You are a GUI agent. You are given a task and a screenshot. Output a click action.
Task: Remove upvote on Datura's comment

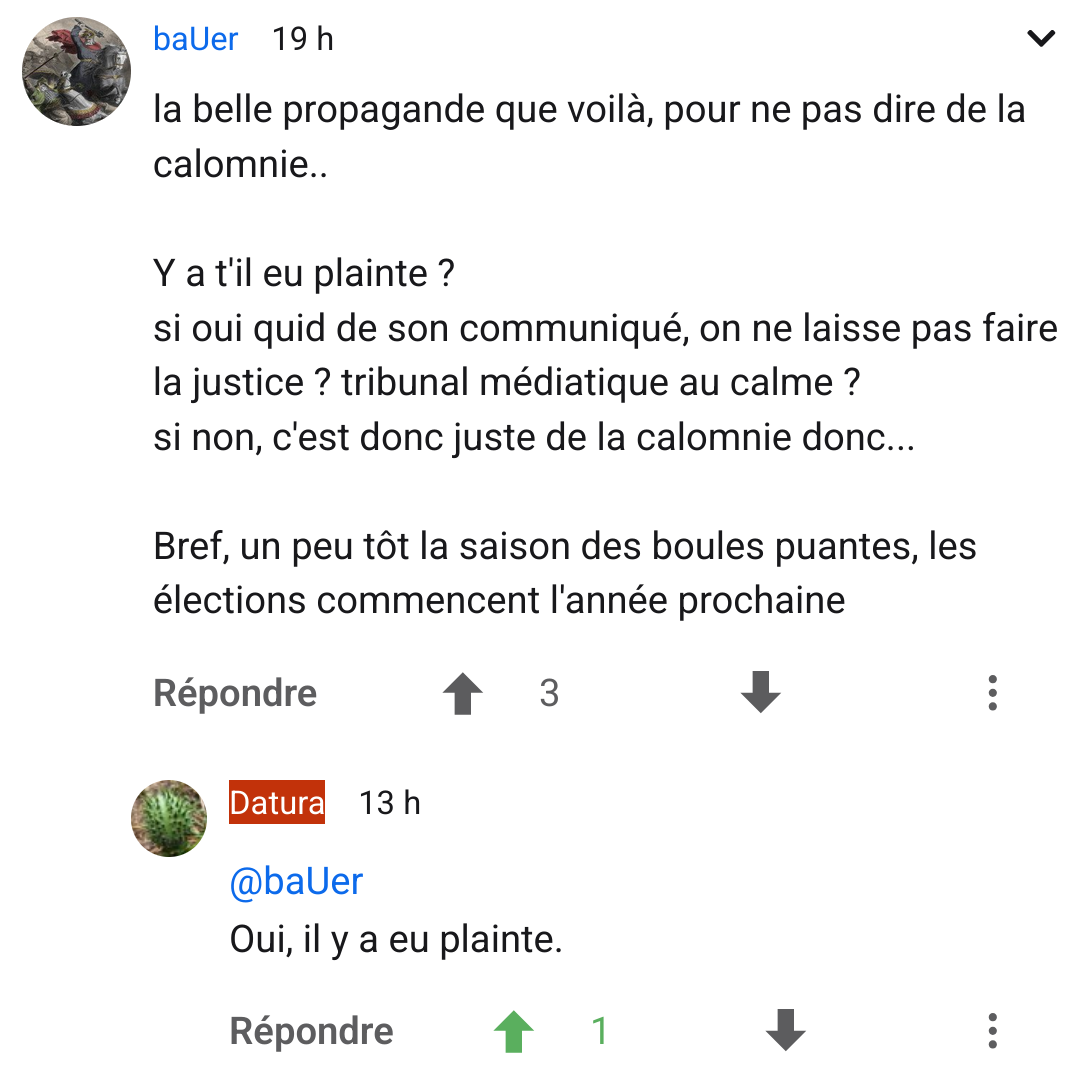pos(514,1031)
